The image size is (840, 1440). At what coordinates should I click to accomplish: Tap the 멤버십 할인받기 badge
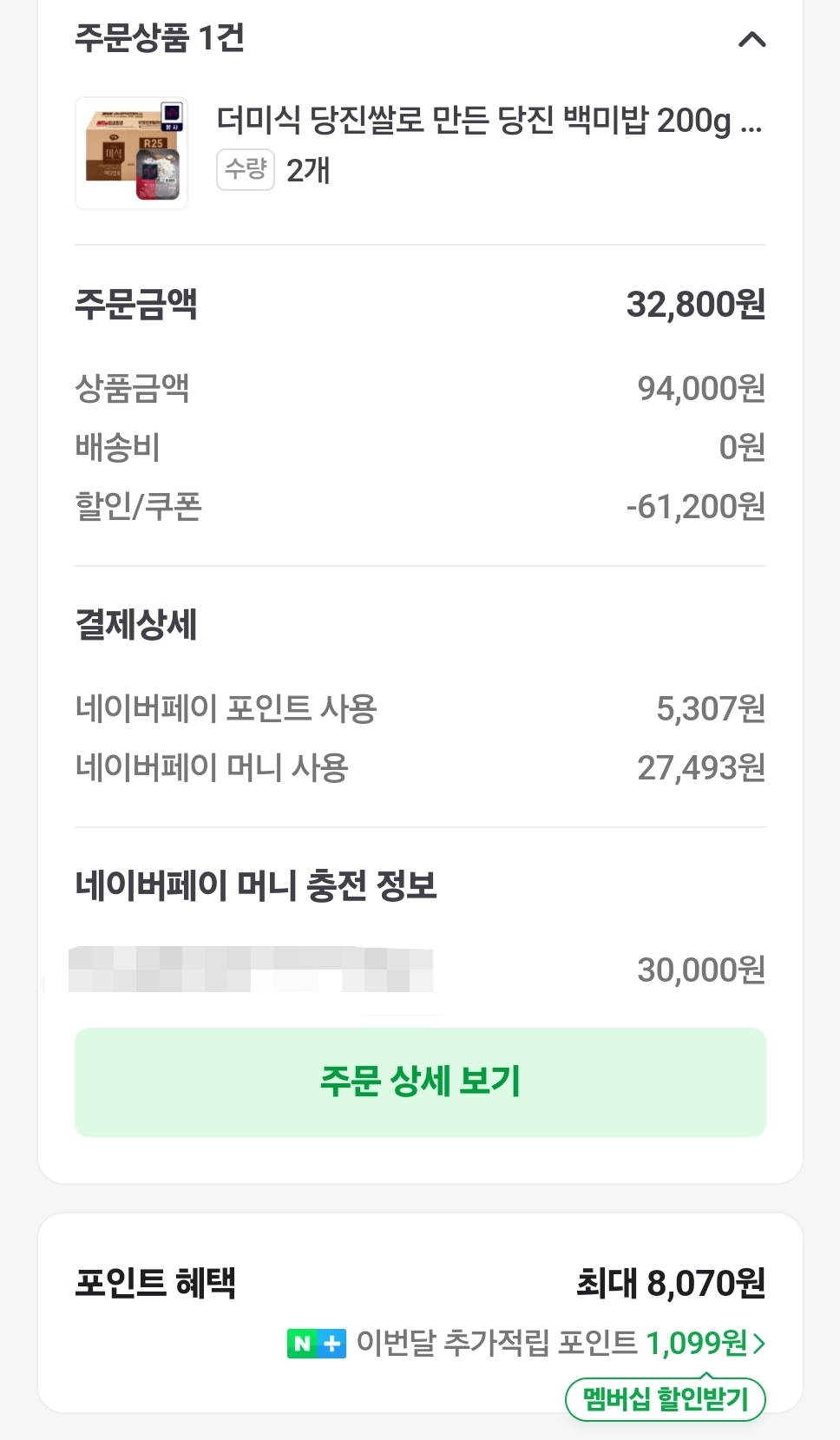[665, 1398]
